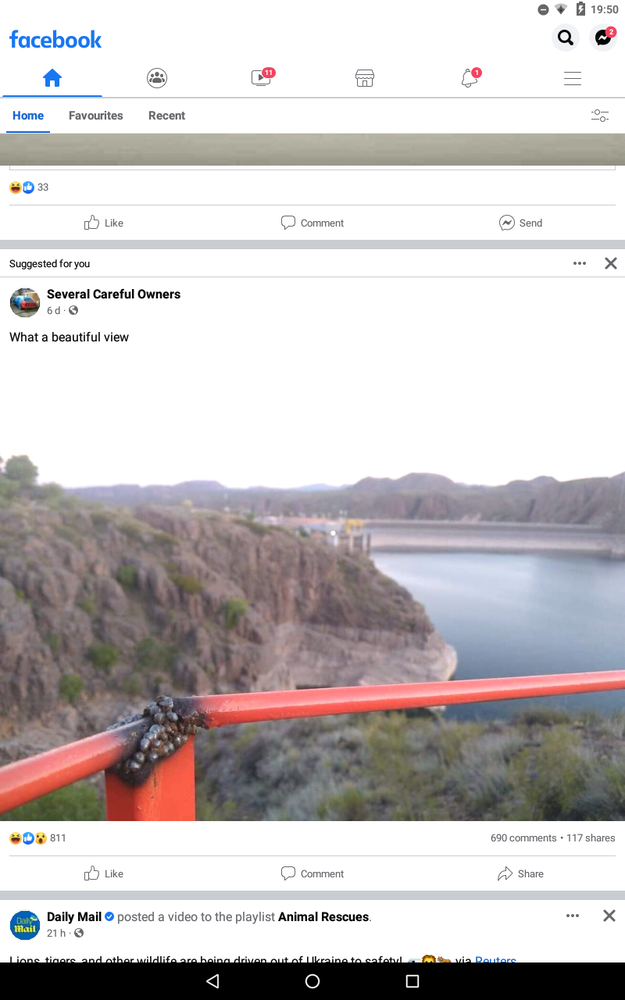
Task: Tap the system back button
Action: pyautogui.click(x=213, y=981)
